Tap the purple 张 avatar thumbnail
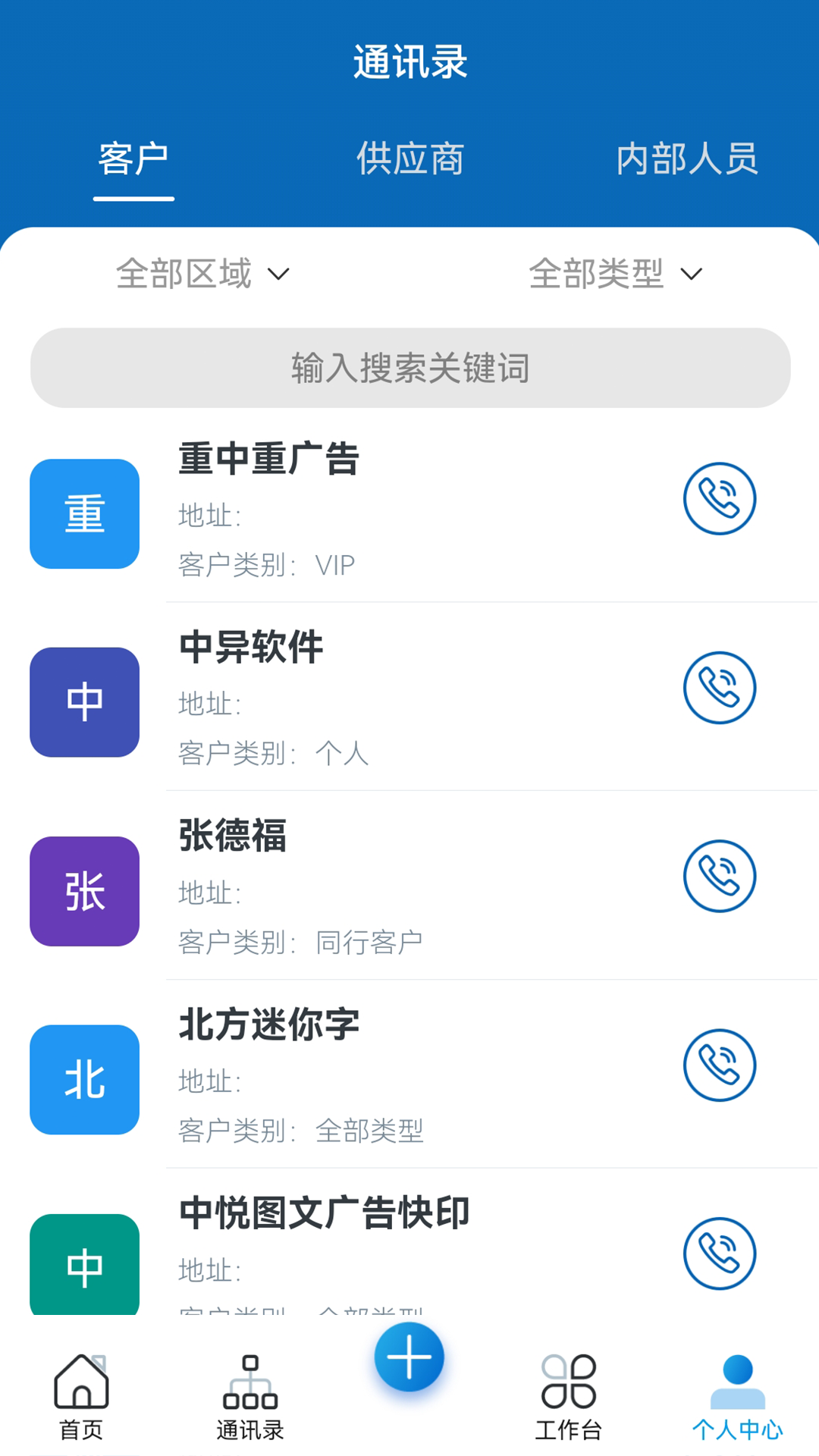Viewport: 819px width, 1456px height. (x=84, y=892)
